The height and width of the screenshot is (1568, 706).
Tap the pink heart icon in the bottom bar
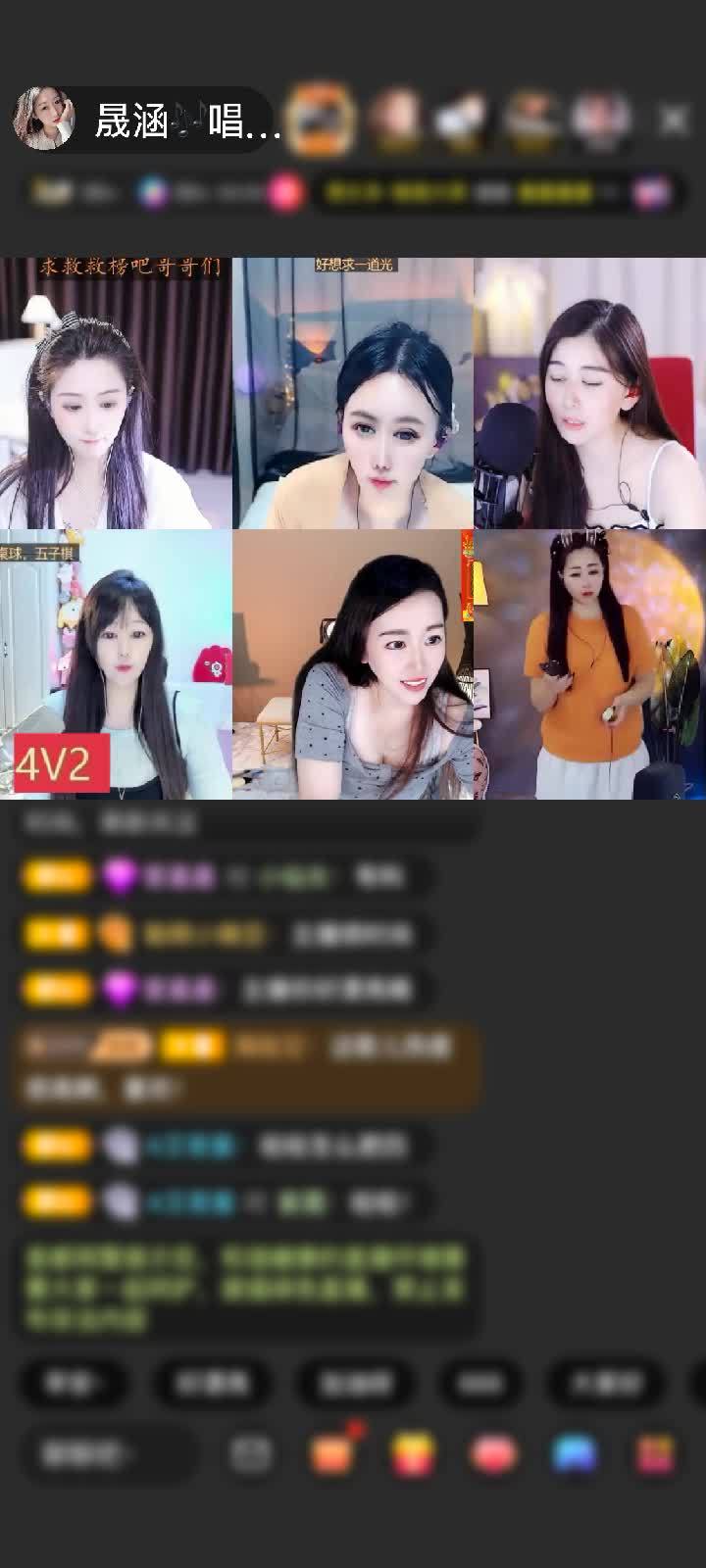pos(494,1454)
